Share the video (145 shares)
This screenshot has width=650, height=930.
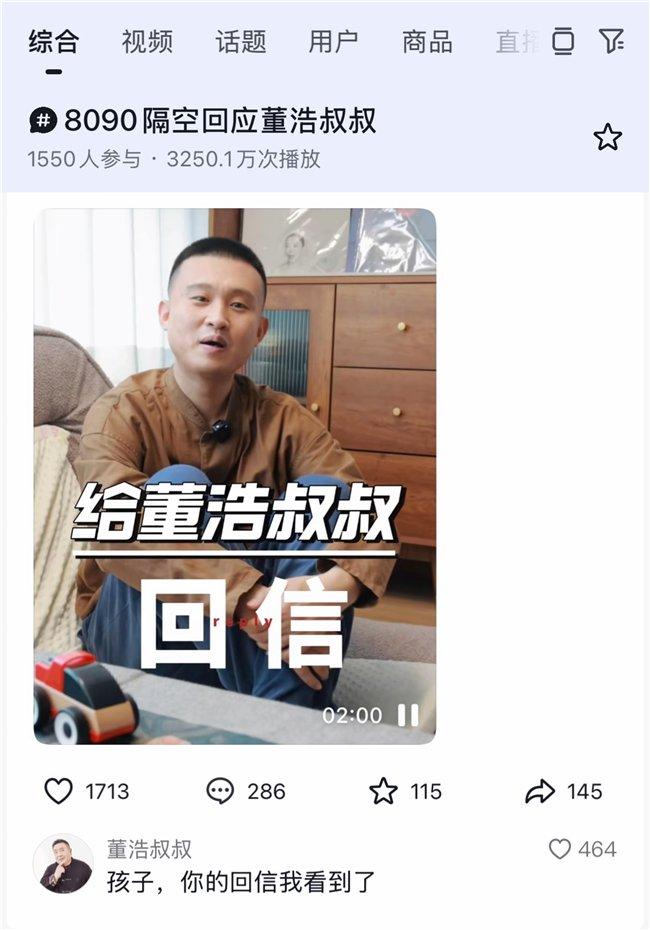click(x=540, y=791)
